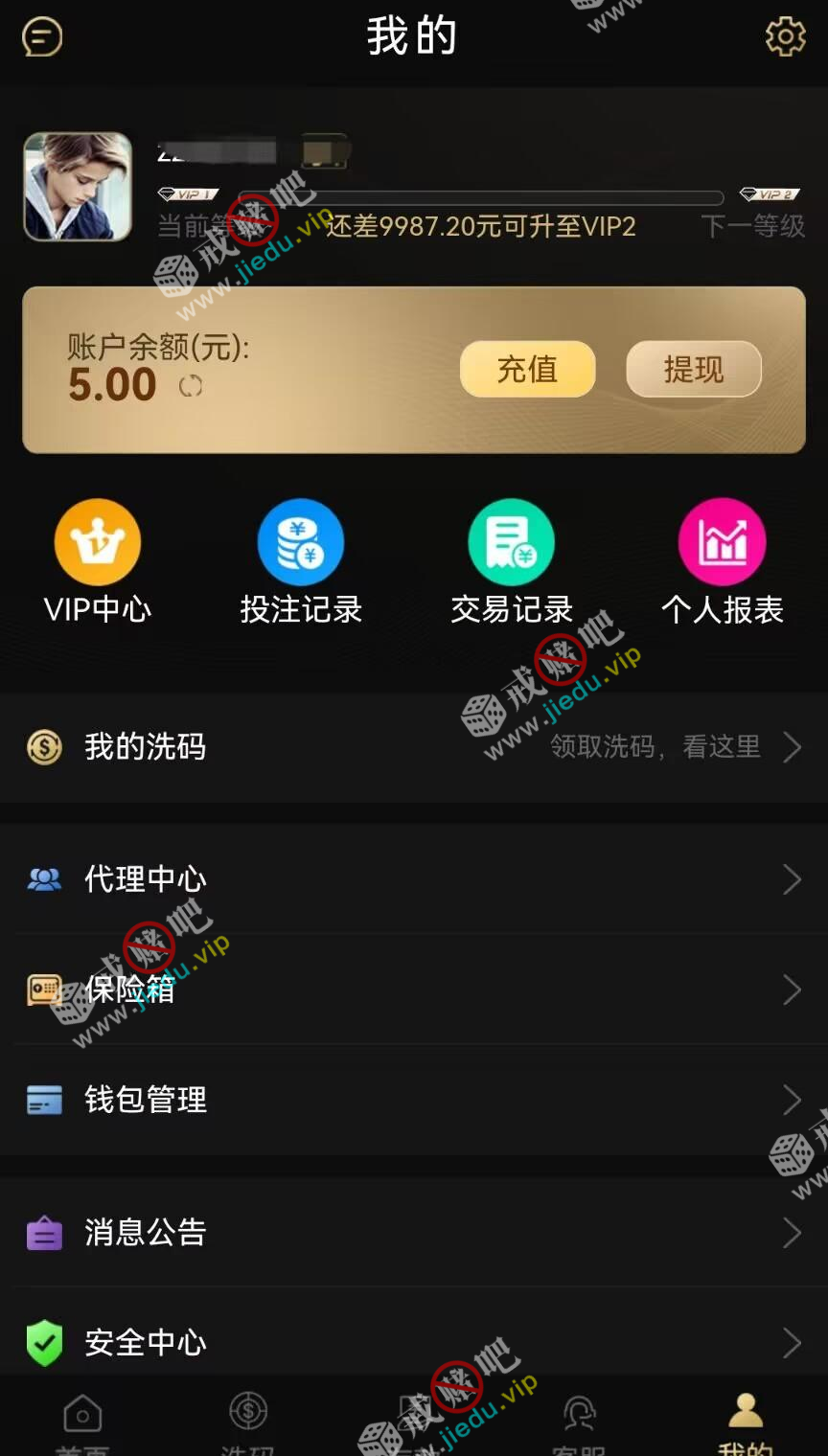Switch to the 首页 home tab
This screenshot has width=828, height=1456.
[82, 1422]
